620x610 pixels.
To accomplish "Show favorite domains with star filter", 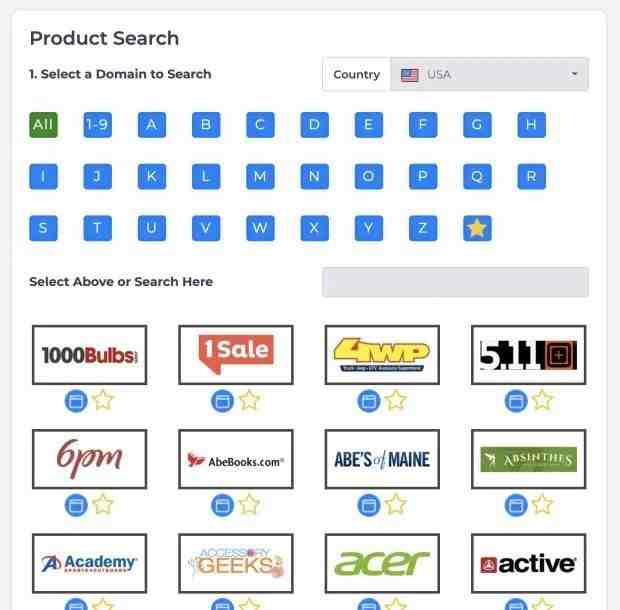I will pyautogui.click(x=477, y=228).
